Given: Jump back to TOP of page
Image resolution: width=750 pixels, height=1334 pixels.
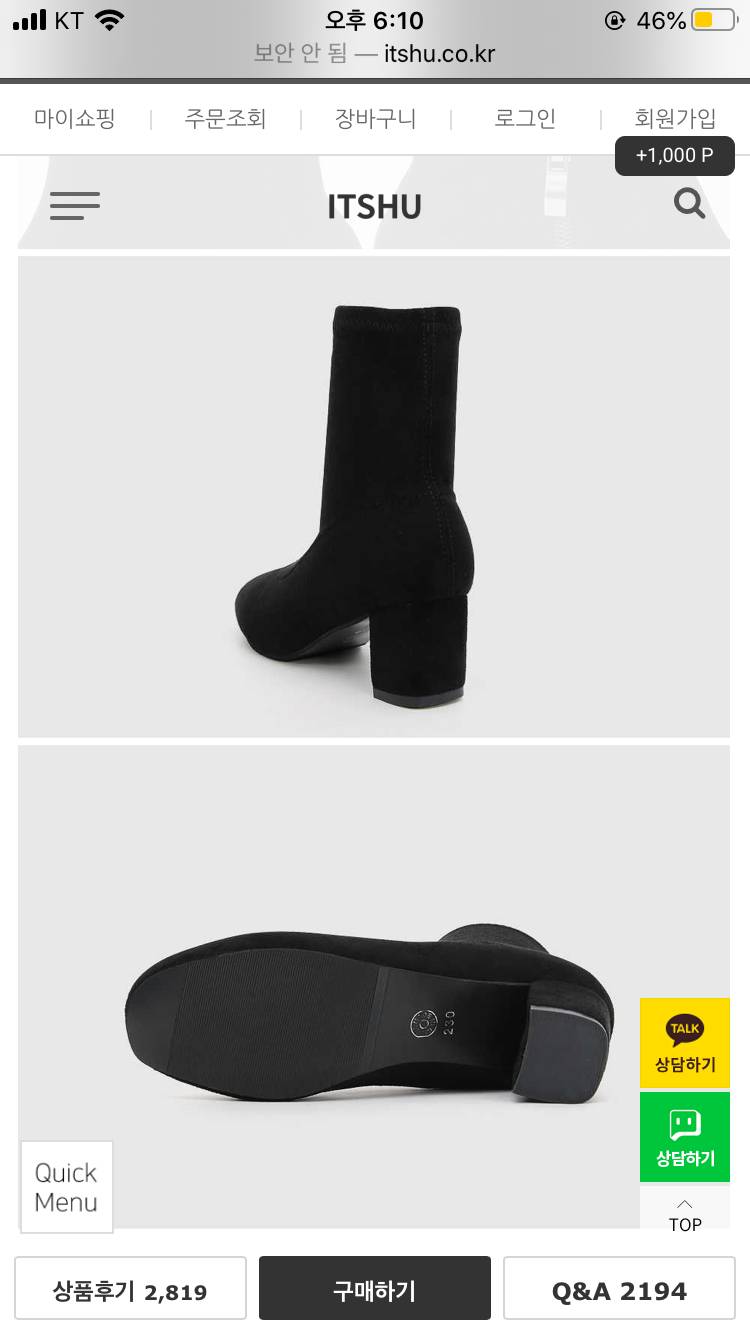Looking at the screenshot, I should (685, 1213).
